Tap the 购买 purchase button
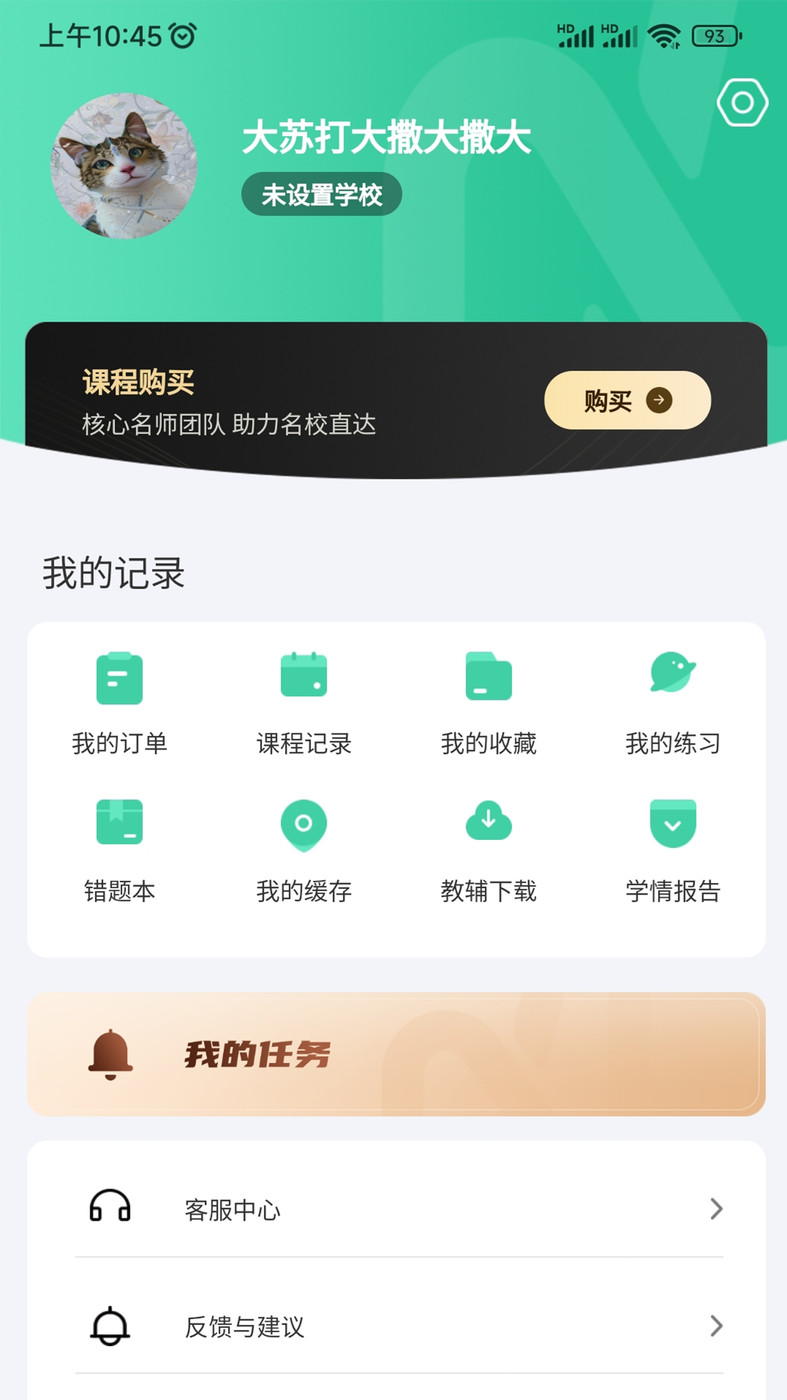This screenshot has height=1400, width=787. click(x=627, y=400)
